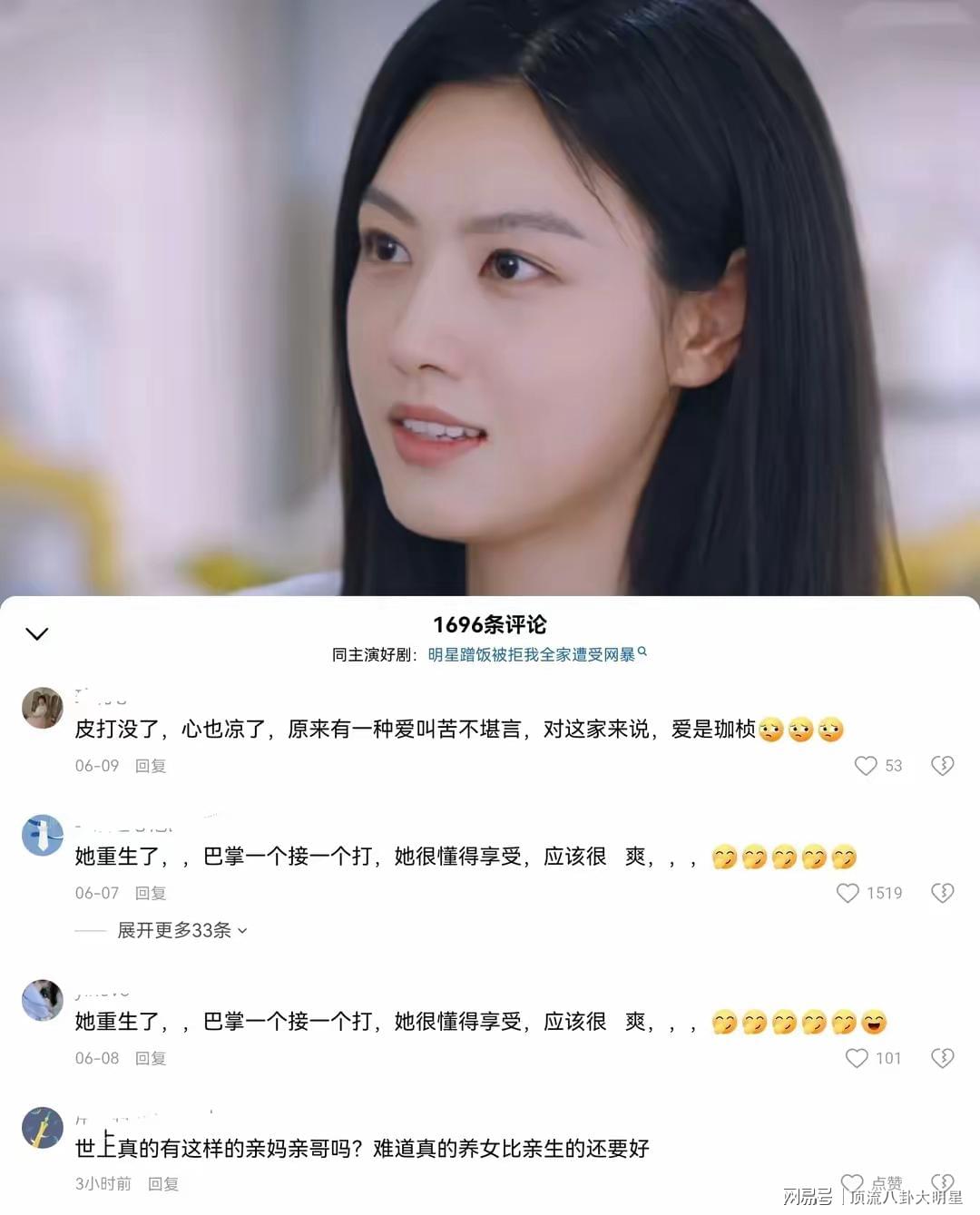Dislike the comment starting 皮打没了
The width and height of the screenshot is (980, 1215).
pyautogui.click(x=942, y=766)
